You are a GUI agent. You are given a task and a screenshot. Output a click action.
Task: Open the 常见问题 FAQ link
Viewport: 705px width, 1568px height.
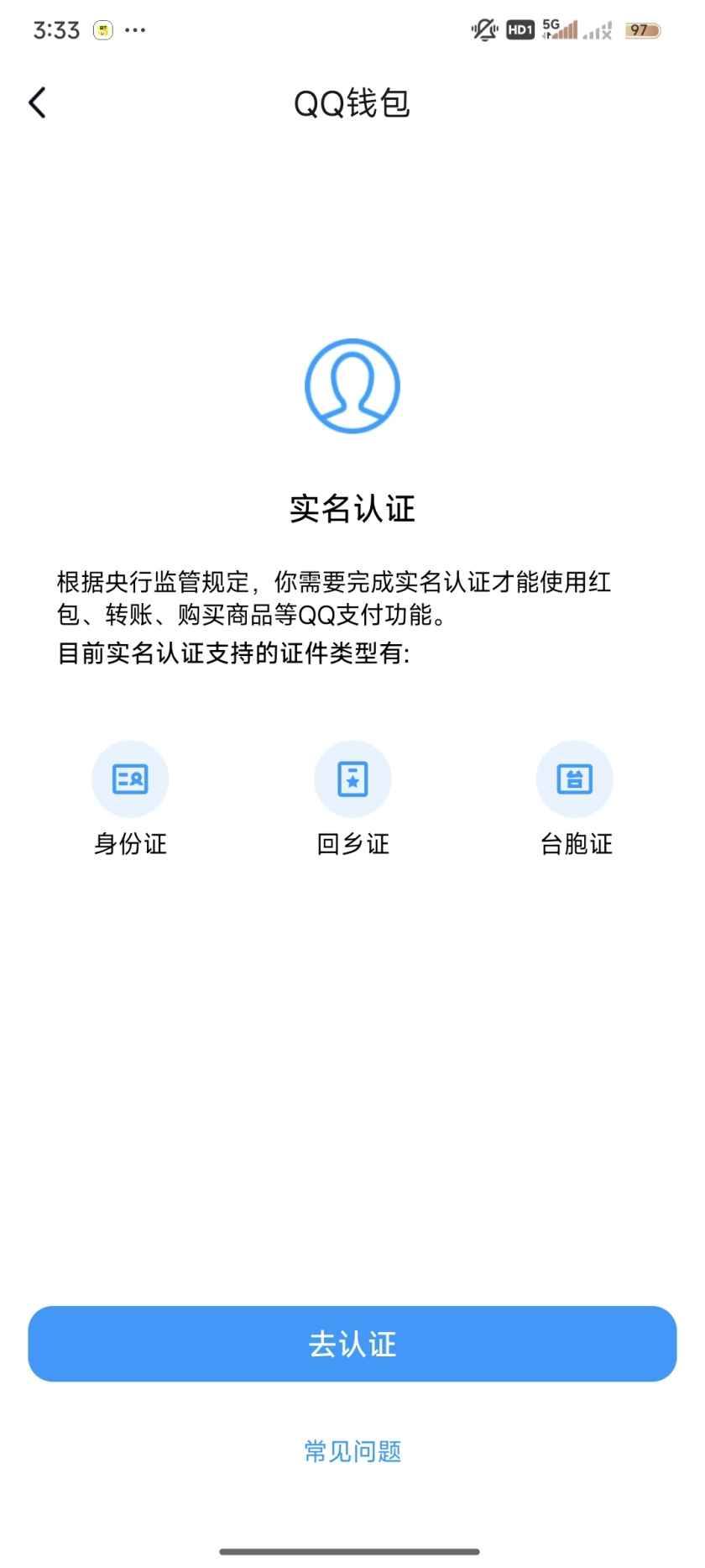click(x=352, y=1450)
